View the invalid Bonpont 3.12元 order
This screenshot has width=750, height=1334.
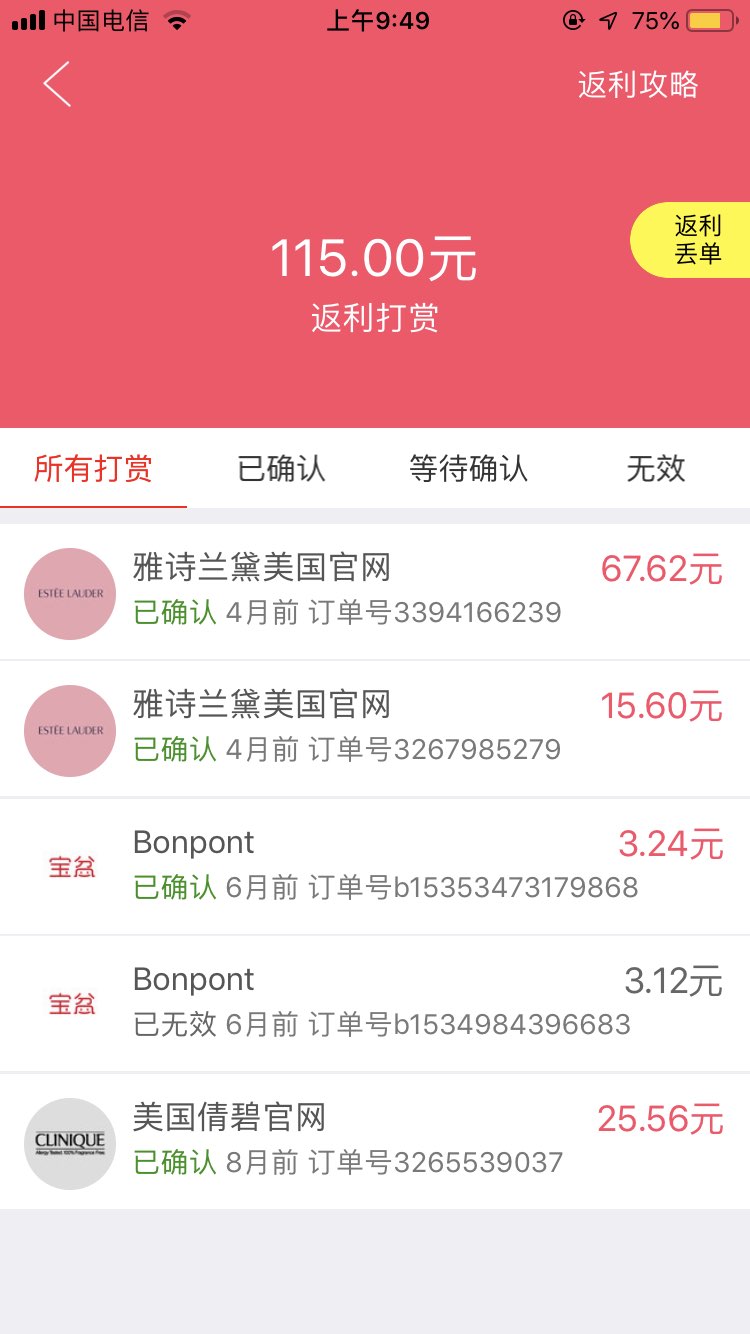(x=375, y=1003)
